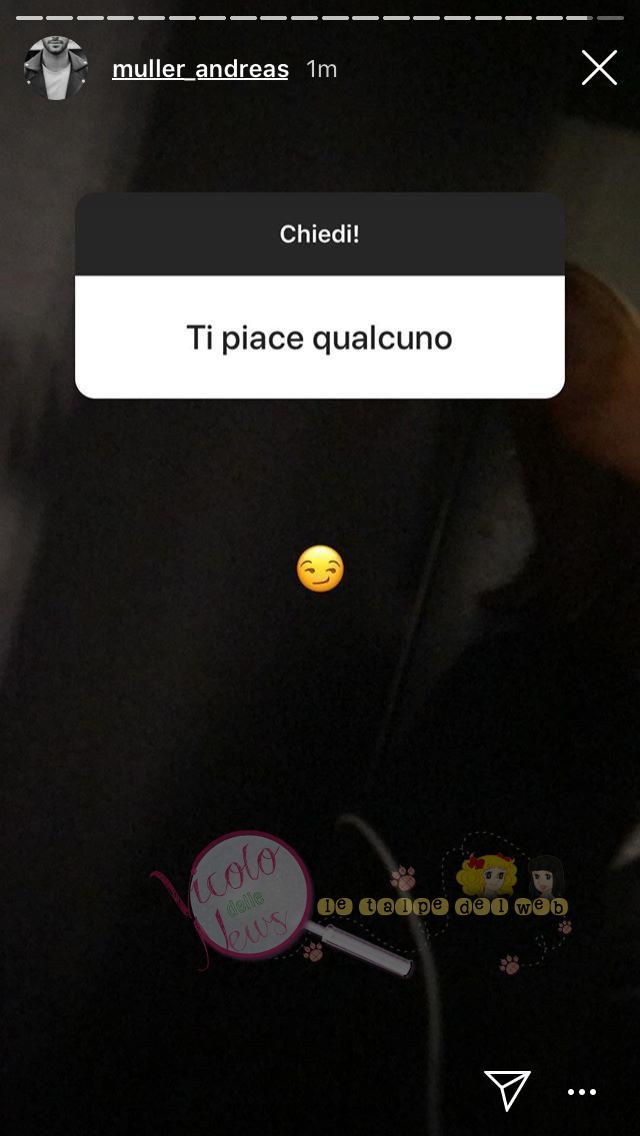This screenshot has height=1136, width=640.
Task: Close the story viewer
Action: point(599,68)
